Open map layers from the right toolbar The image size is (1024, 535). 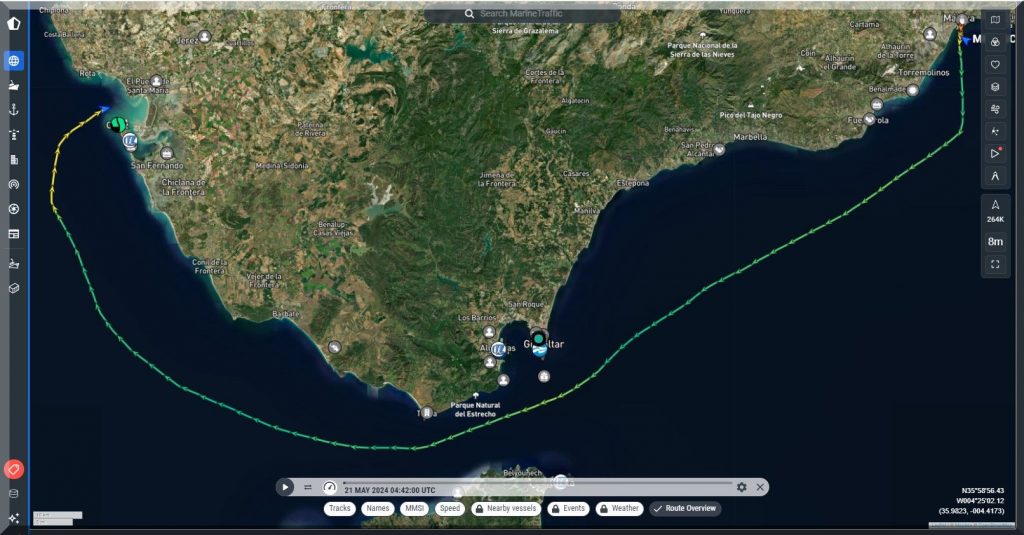click(x=995, y=87)
